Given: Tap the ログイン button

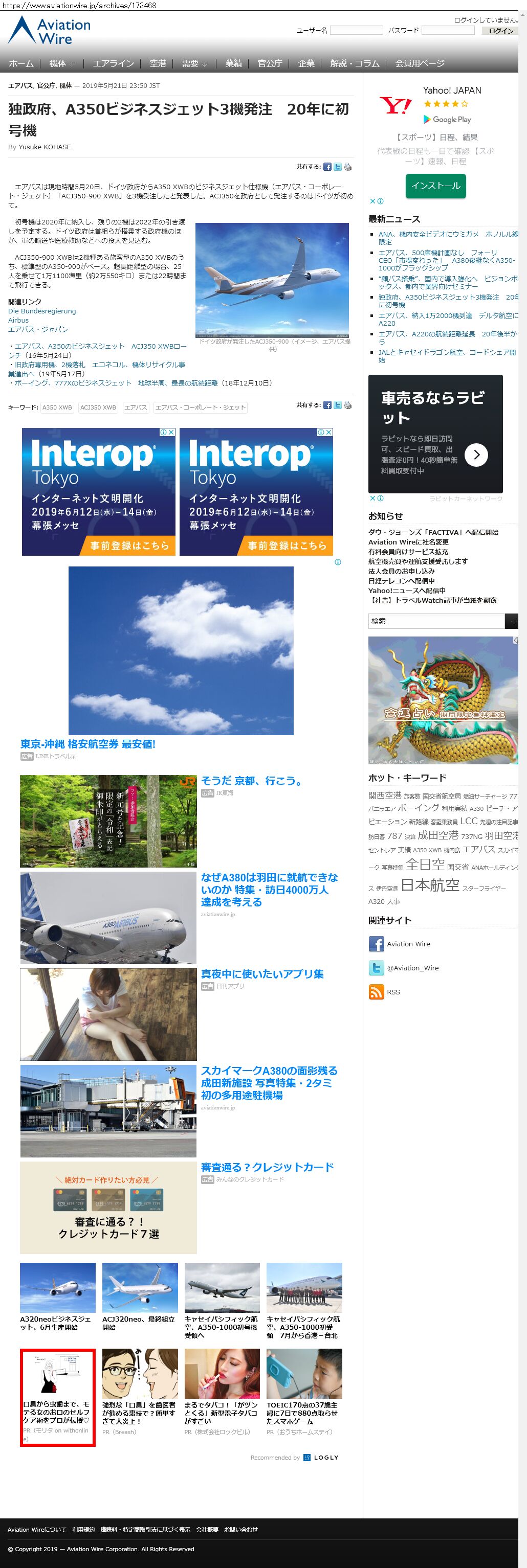Looking at the screenshot, I should (x=501, y=31).
